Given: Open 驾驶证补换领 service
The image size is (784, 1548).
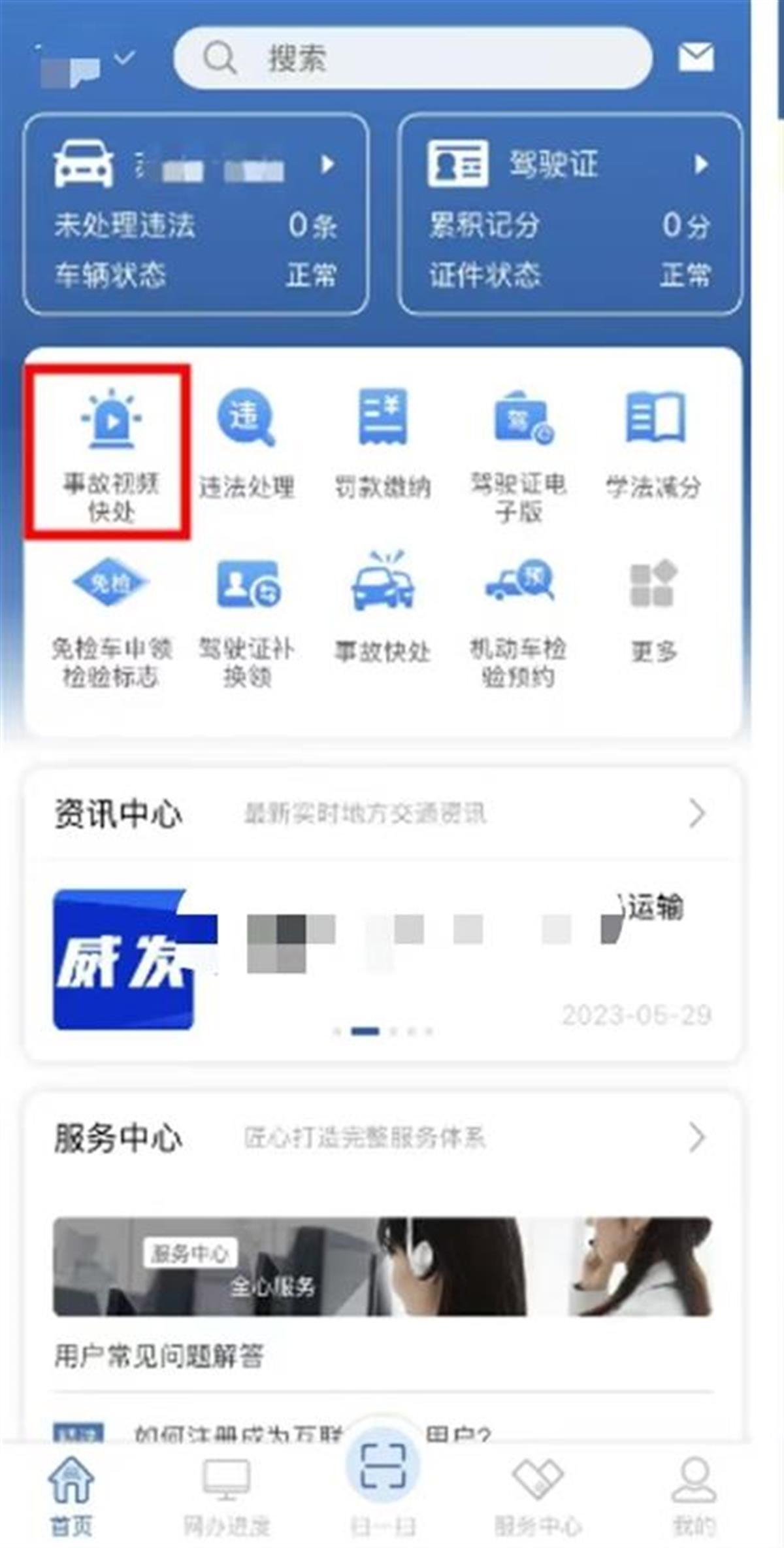Looking at the screenshot, I should coord(246,618).
